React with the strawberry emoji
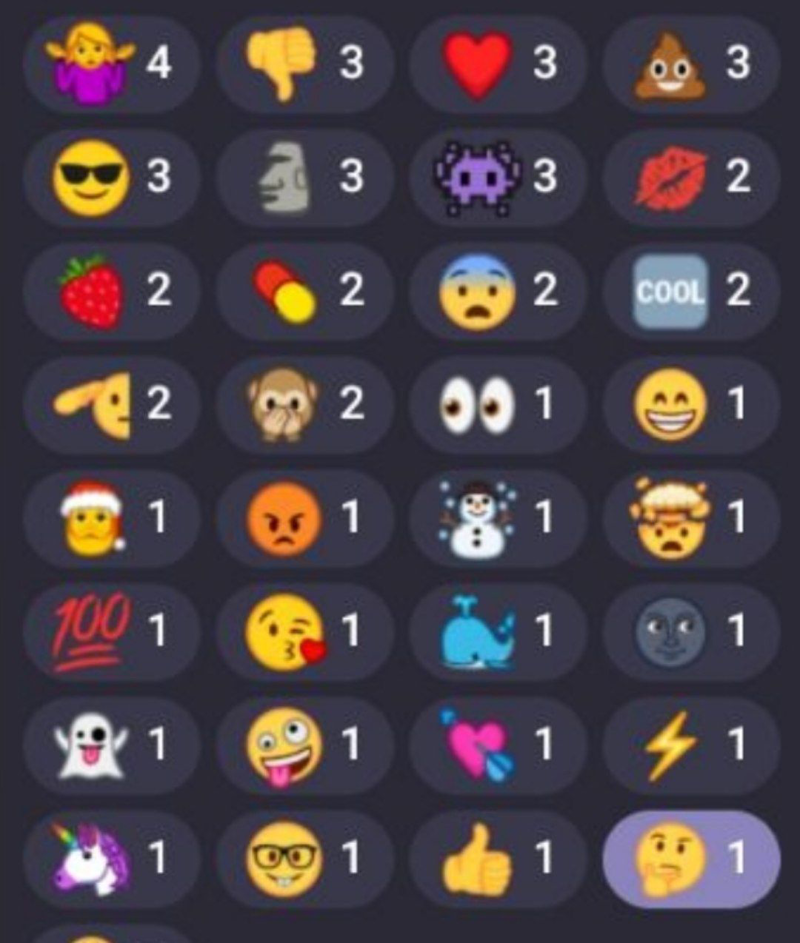Screen dimensions: 800x943 coord(110,291)
